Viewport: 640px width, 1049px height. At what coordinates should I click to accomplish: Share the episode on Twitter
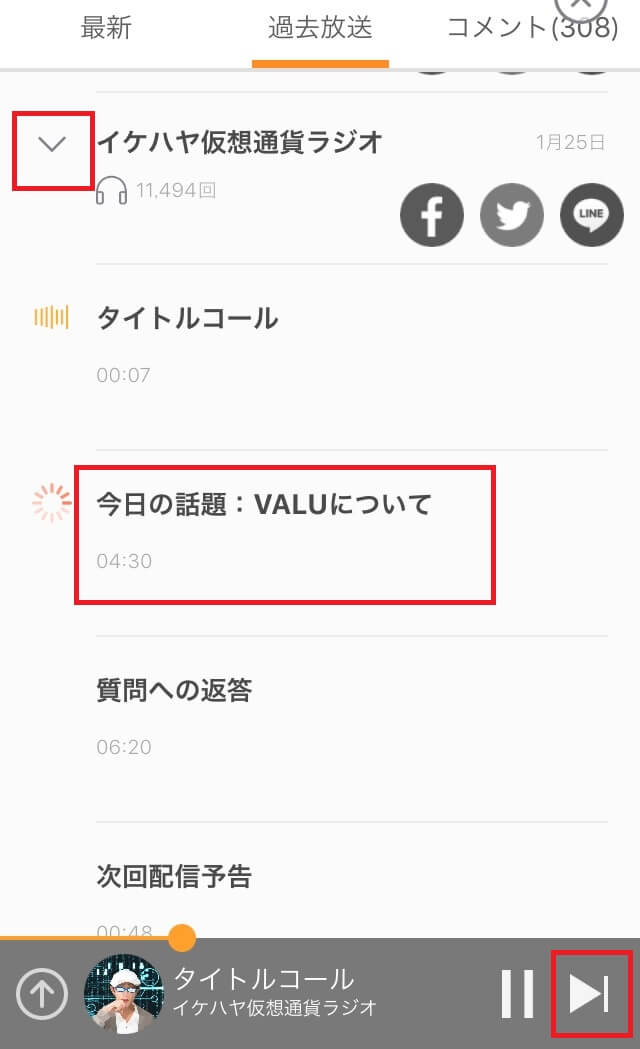[512, 215]
